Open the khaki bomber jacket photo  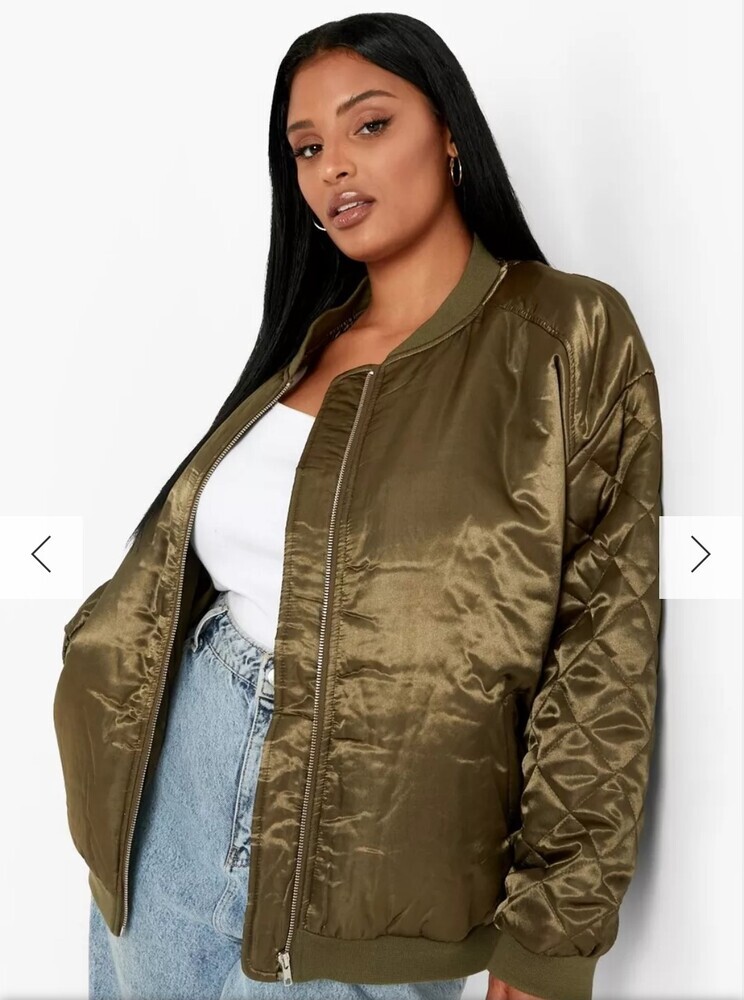(400, 600)
